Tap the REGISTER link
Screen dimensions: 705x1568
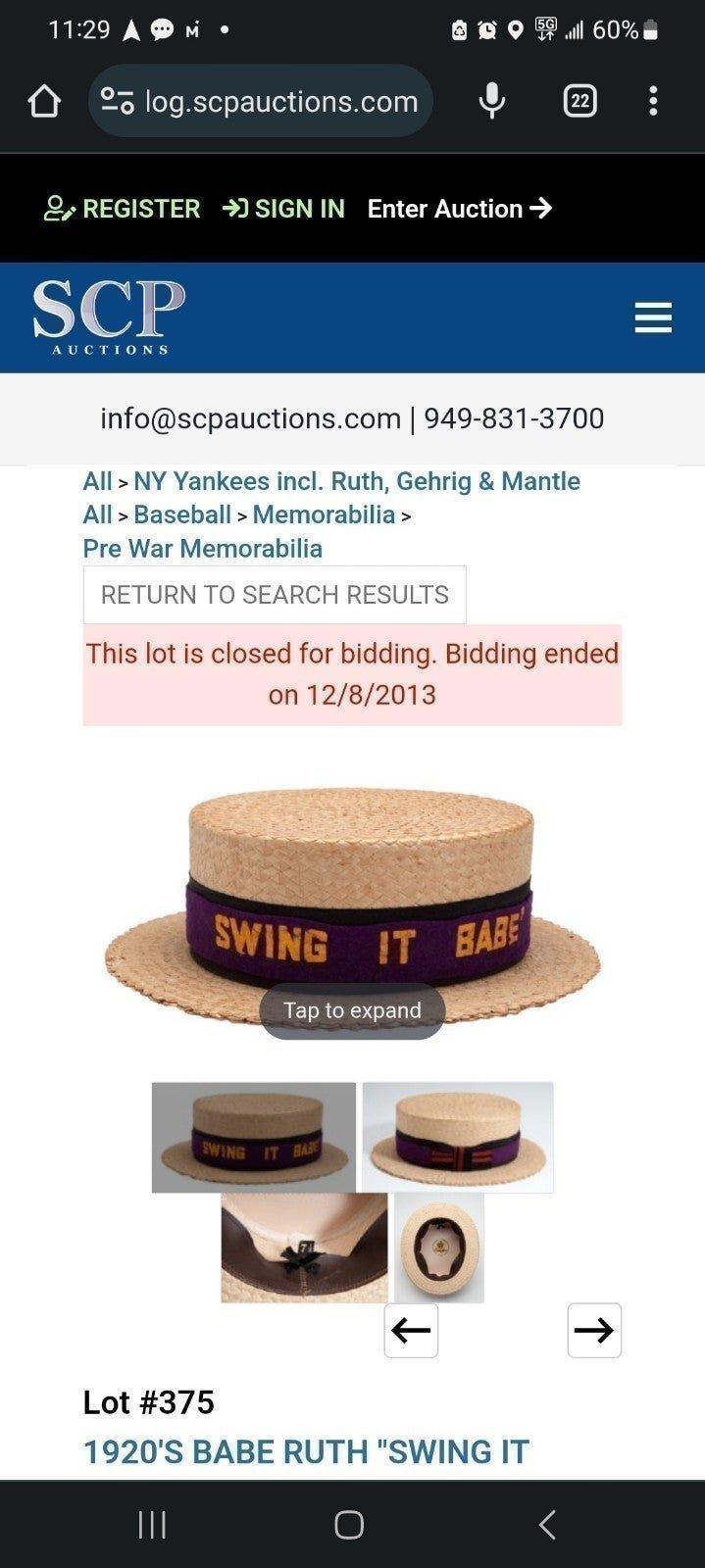pos(123,209)
